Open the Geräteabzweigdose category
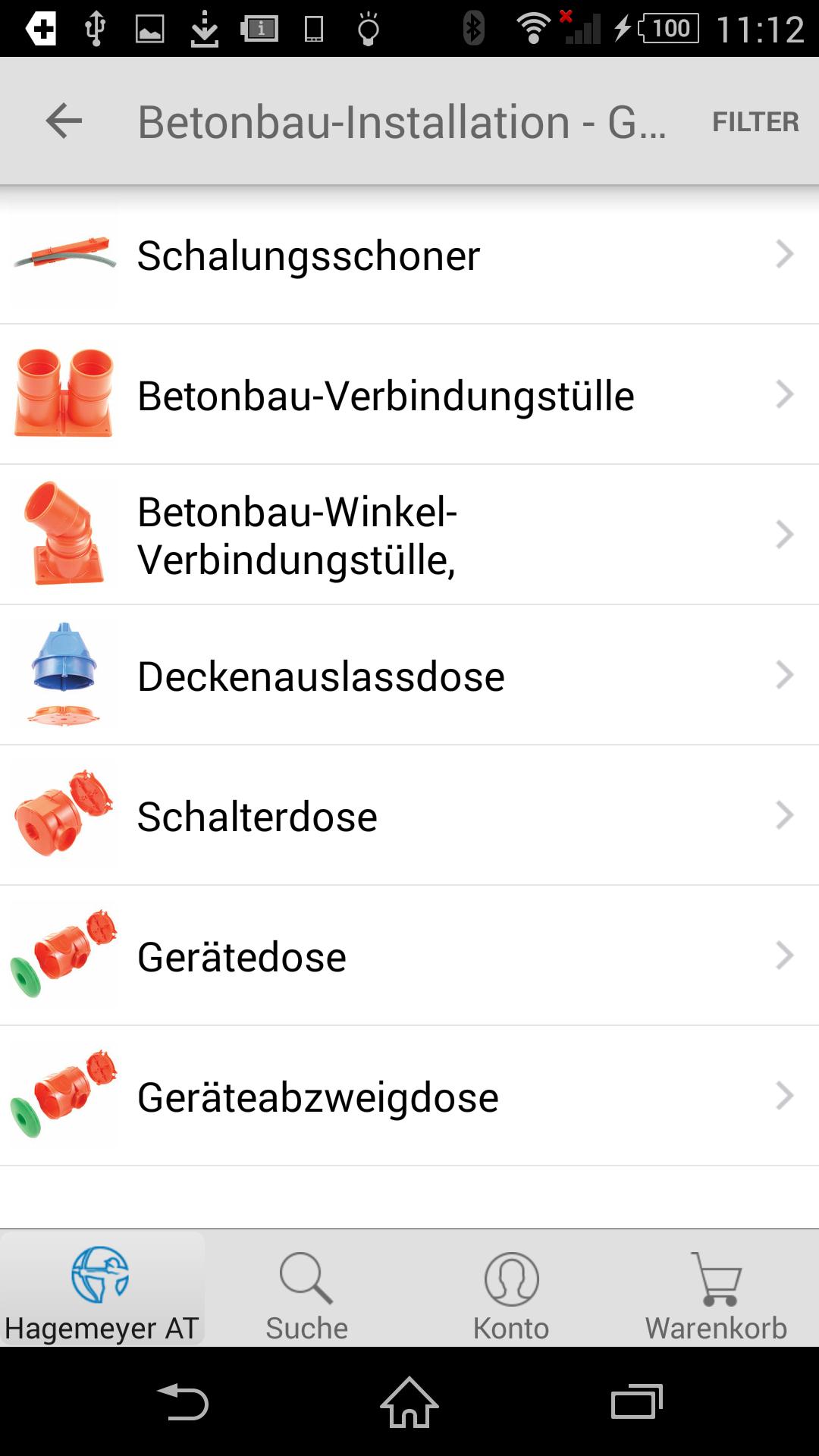 (x=409, y=1097)
